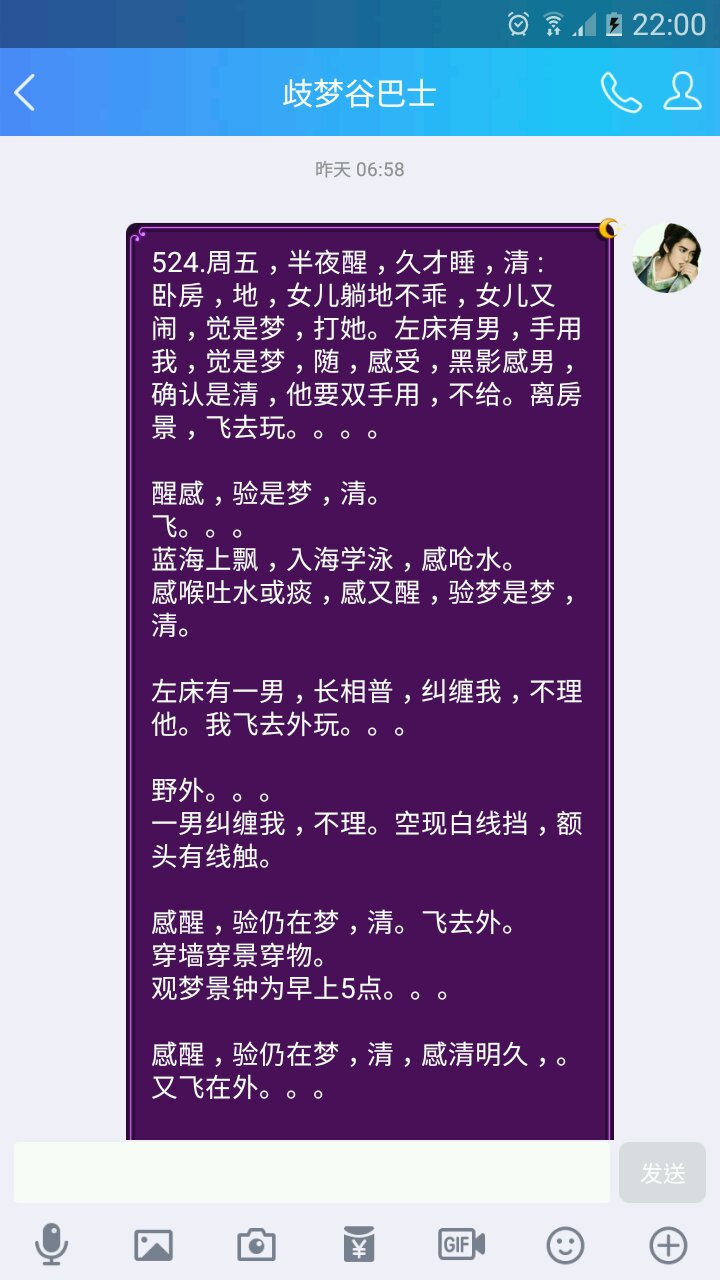Expand more options with the plus icon
Screen dimensions: 720x1280
click(x=668, y=1245)
